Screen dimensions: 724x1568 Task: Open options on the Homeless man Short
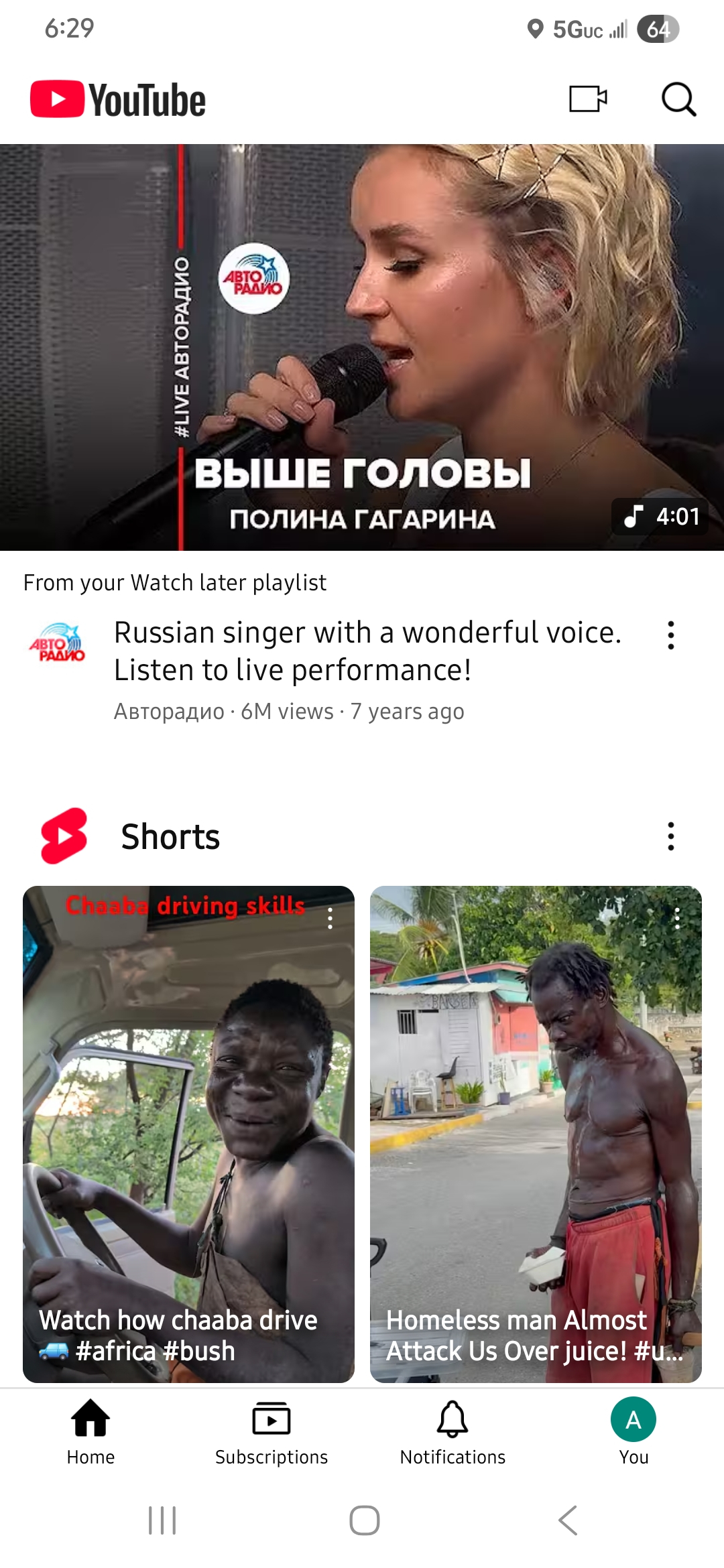pyautogui.click(x=677, y=918)
